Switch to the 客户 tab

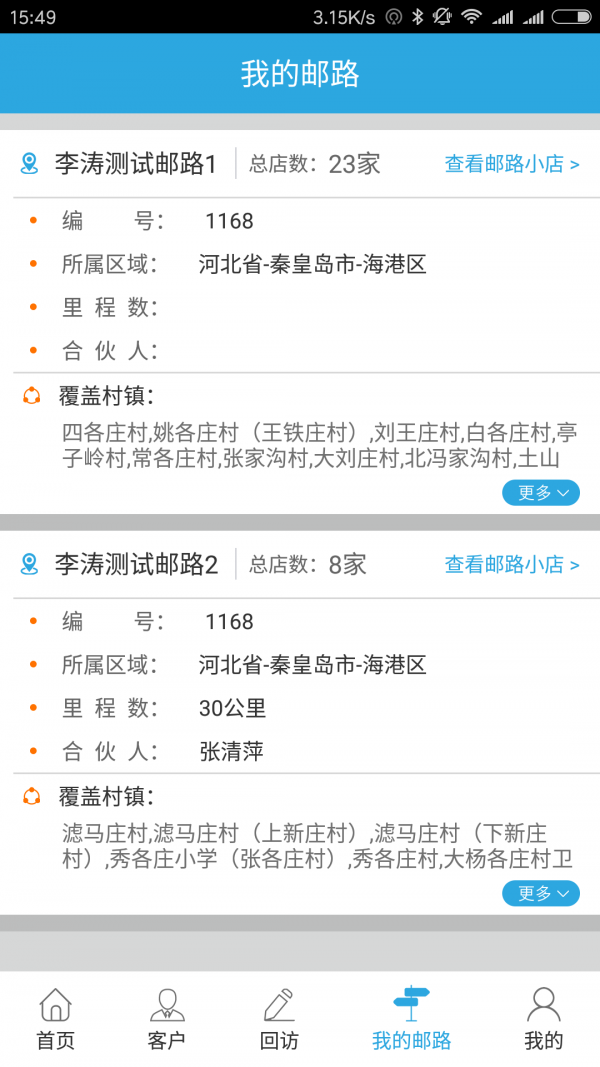point(167,1019)
